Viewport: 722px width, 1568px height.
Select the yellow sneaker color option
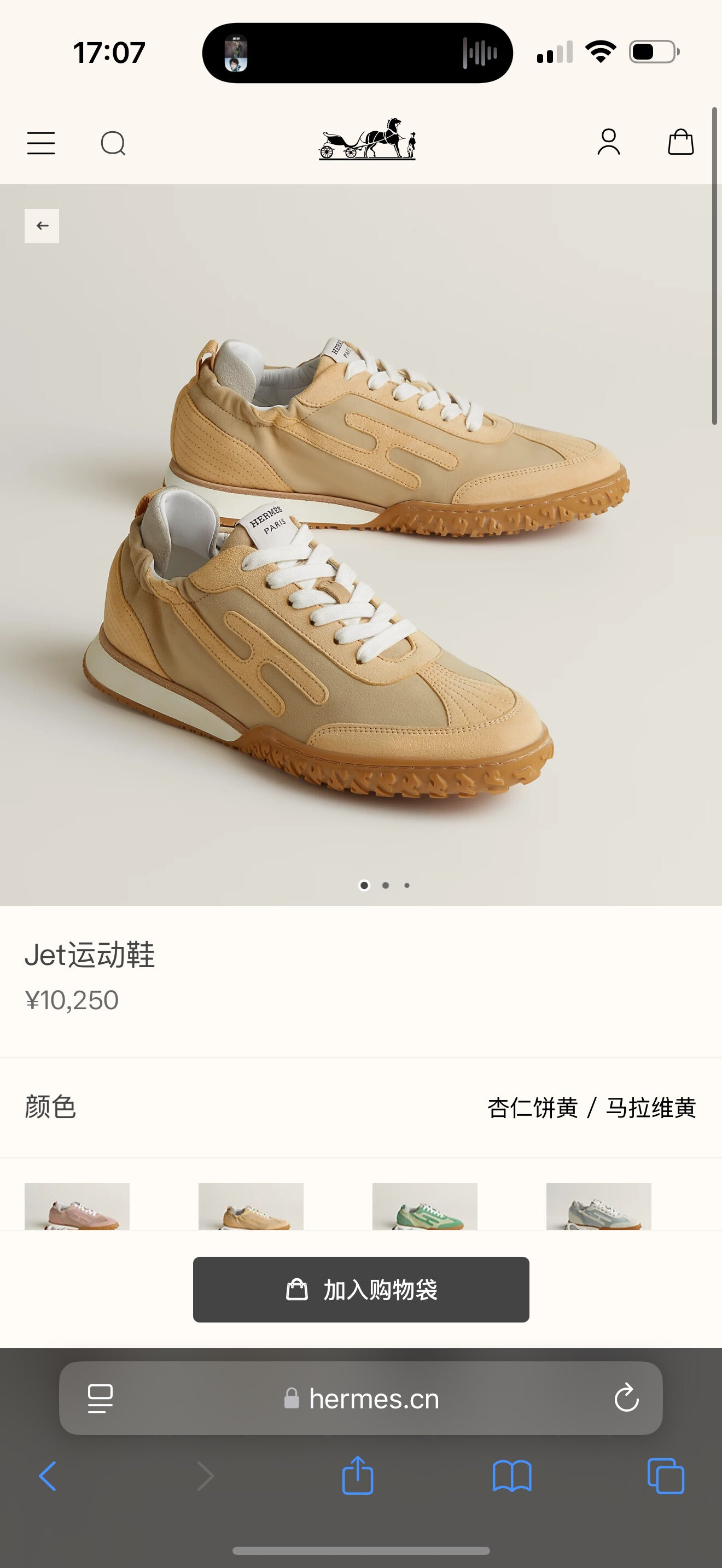point(251,1206)
